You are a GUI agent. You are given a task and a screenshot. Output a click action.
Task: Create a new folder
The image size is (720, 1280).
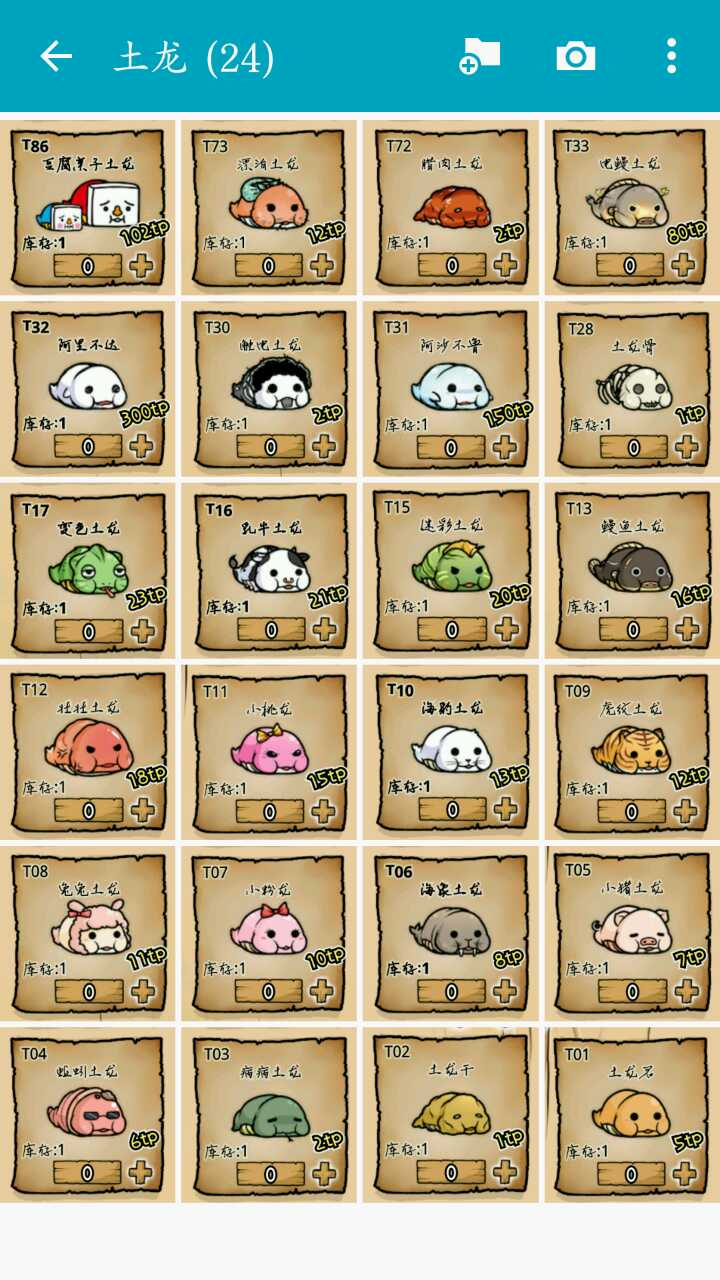(x=480, y=56)
